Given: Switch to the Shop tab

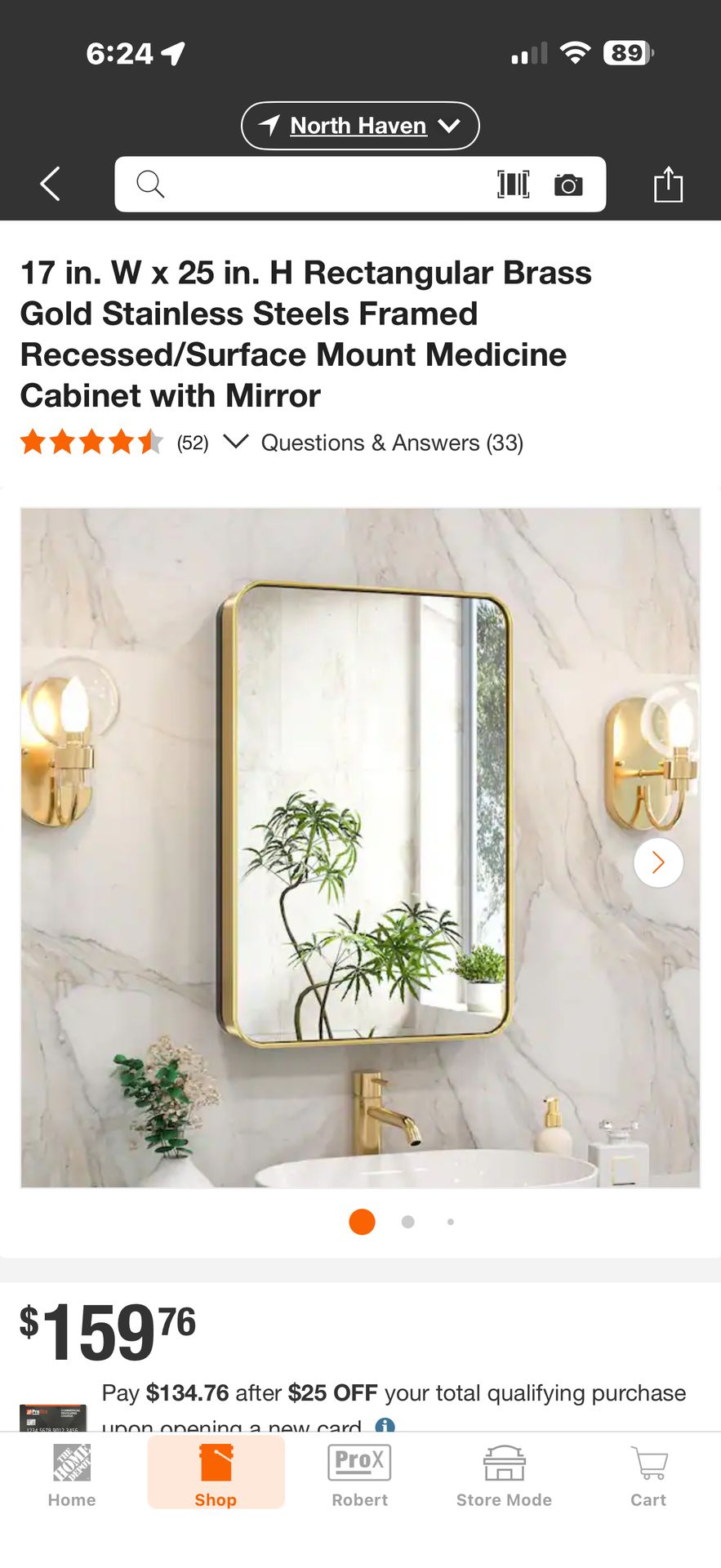Looking at the screenshot, I should pyautogui.click(x=216, y=1474).
